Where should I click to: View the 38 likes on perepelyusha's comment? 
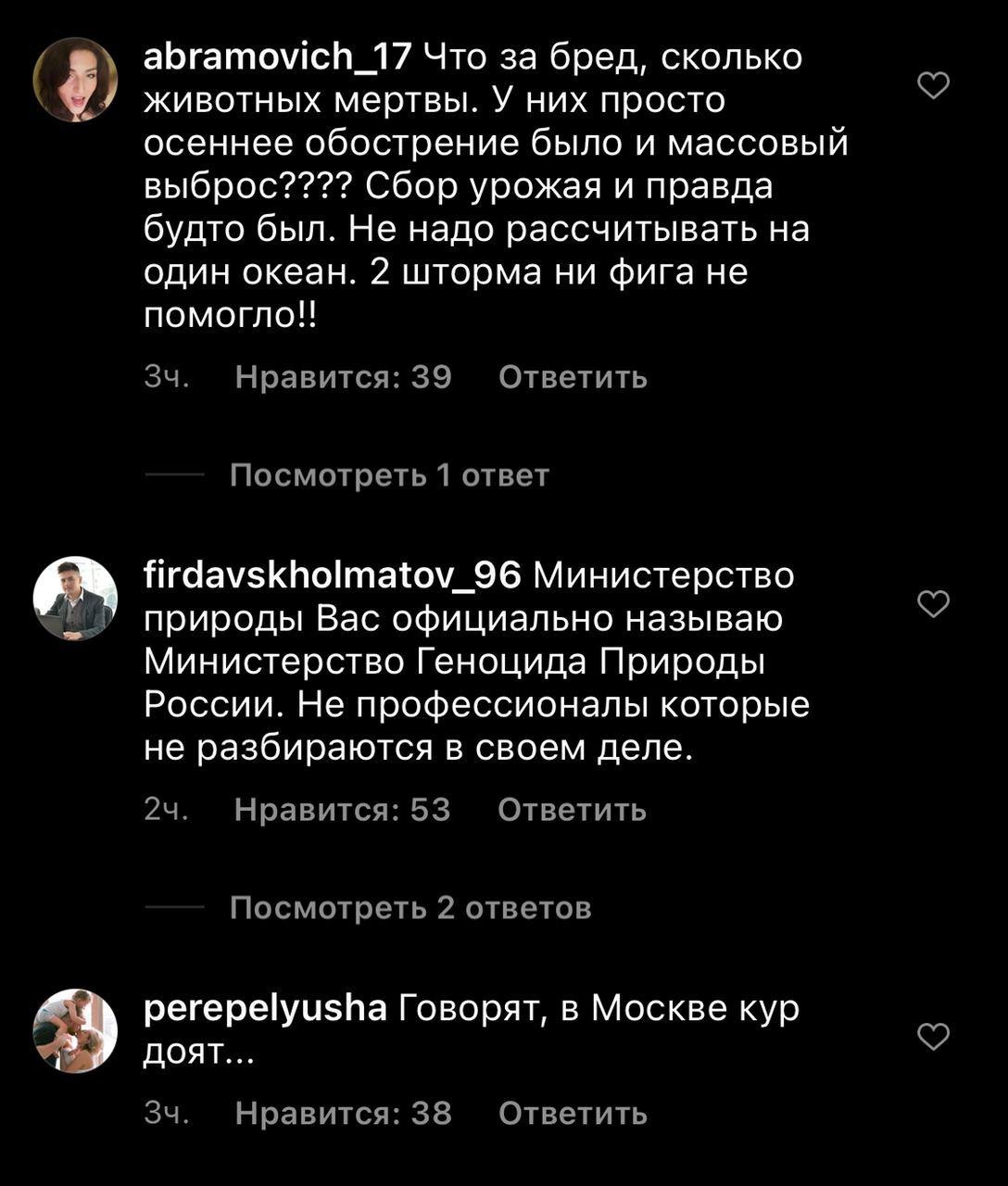tap(343, 1112)
